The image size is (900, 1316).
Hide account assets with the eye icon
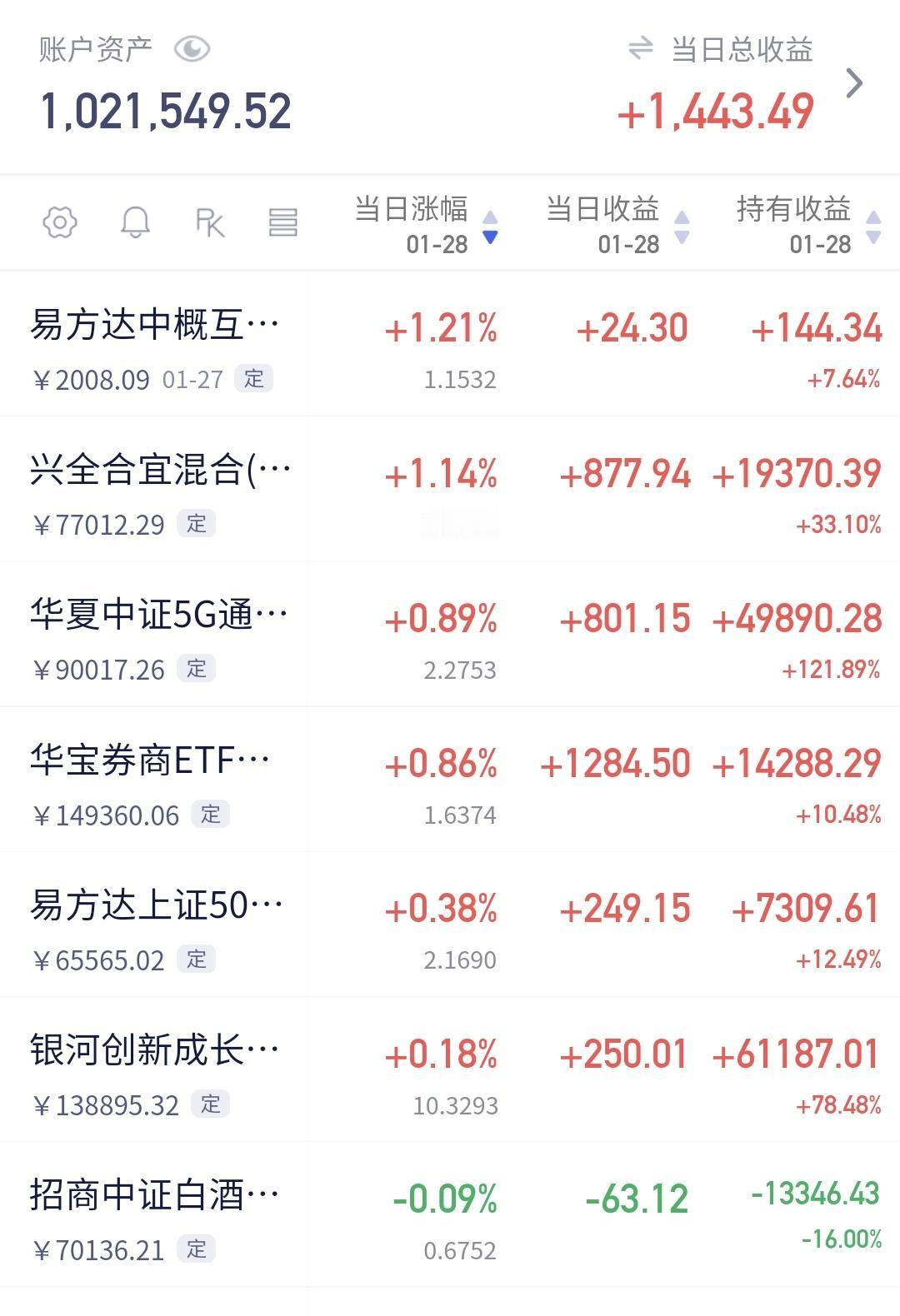pos(192,49)
